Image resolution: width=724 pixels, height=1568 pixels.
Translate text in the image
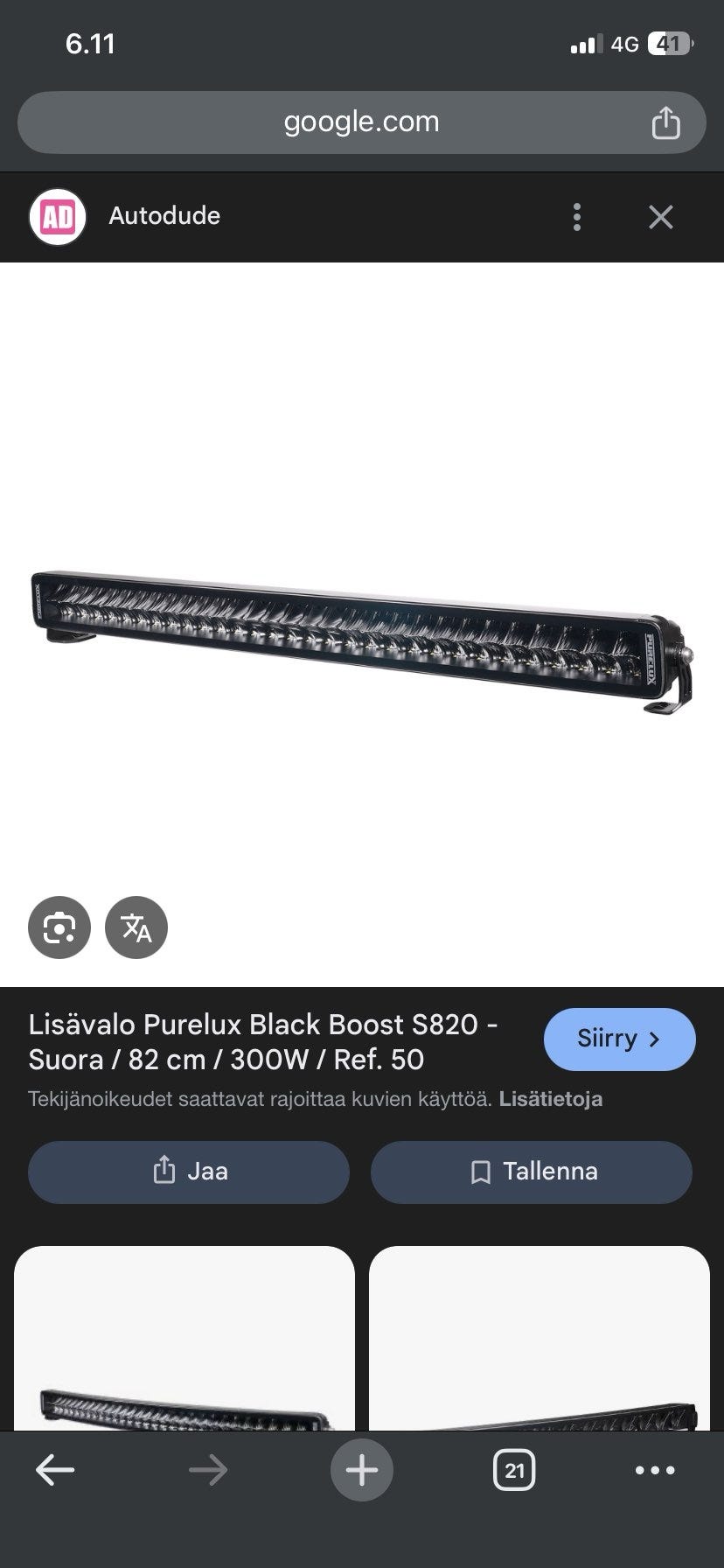point(136,927)
